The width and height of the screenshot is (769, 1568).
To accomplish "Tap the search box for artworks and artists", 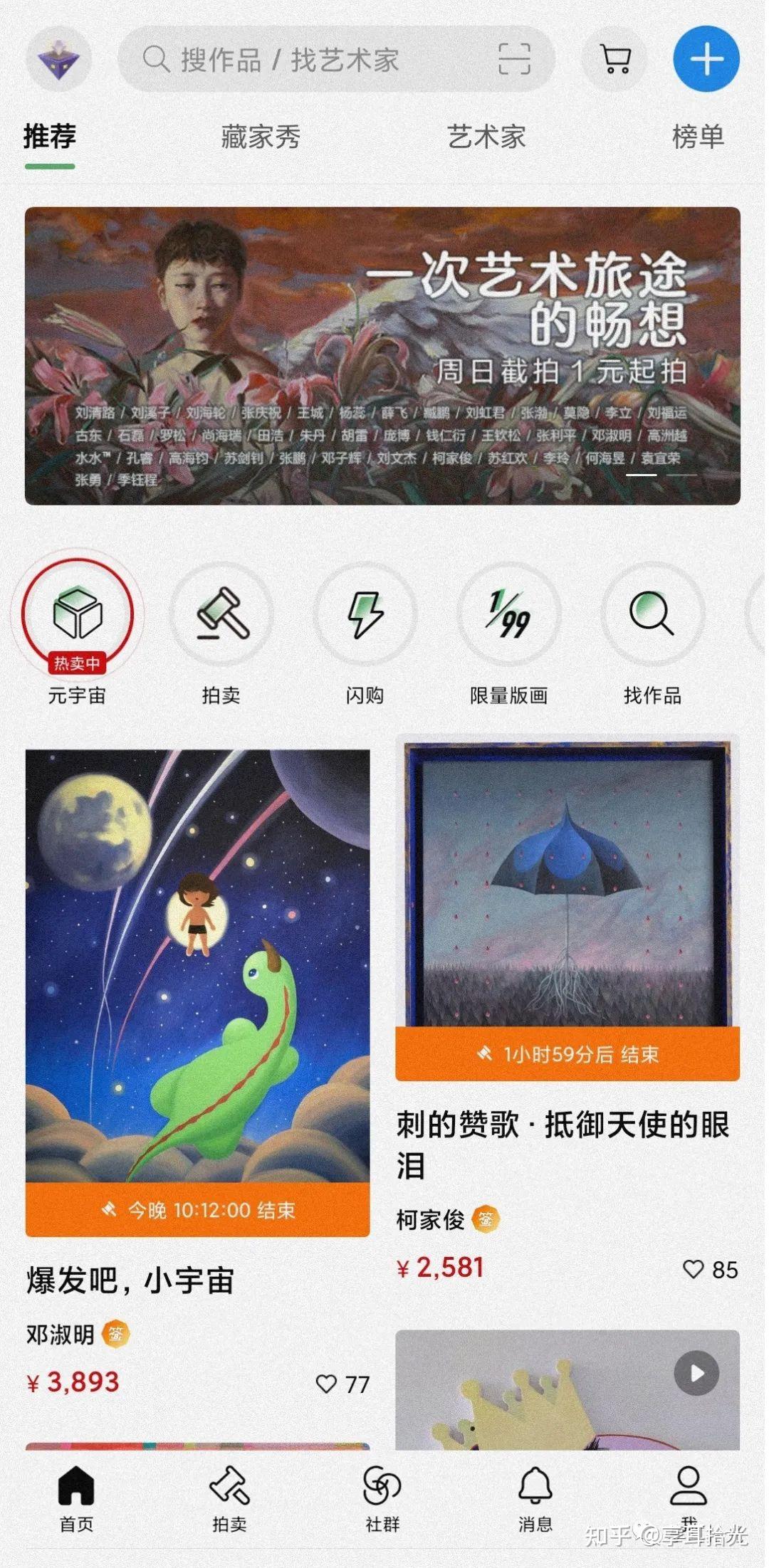I will pos(336,59).
